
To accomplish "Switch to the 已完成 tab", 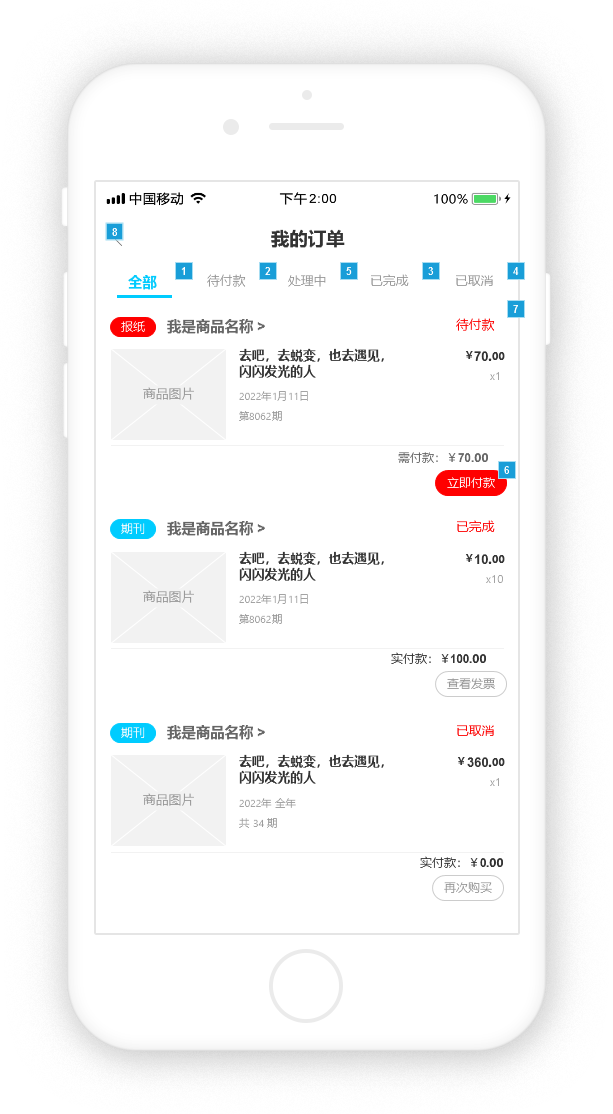I will (x=389, y=281).
